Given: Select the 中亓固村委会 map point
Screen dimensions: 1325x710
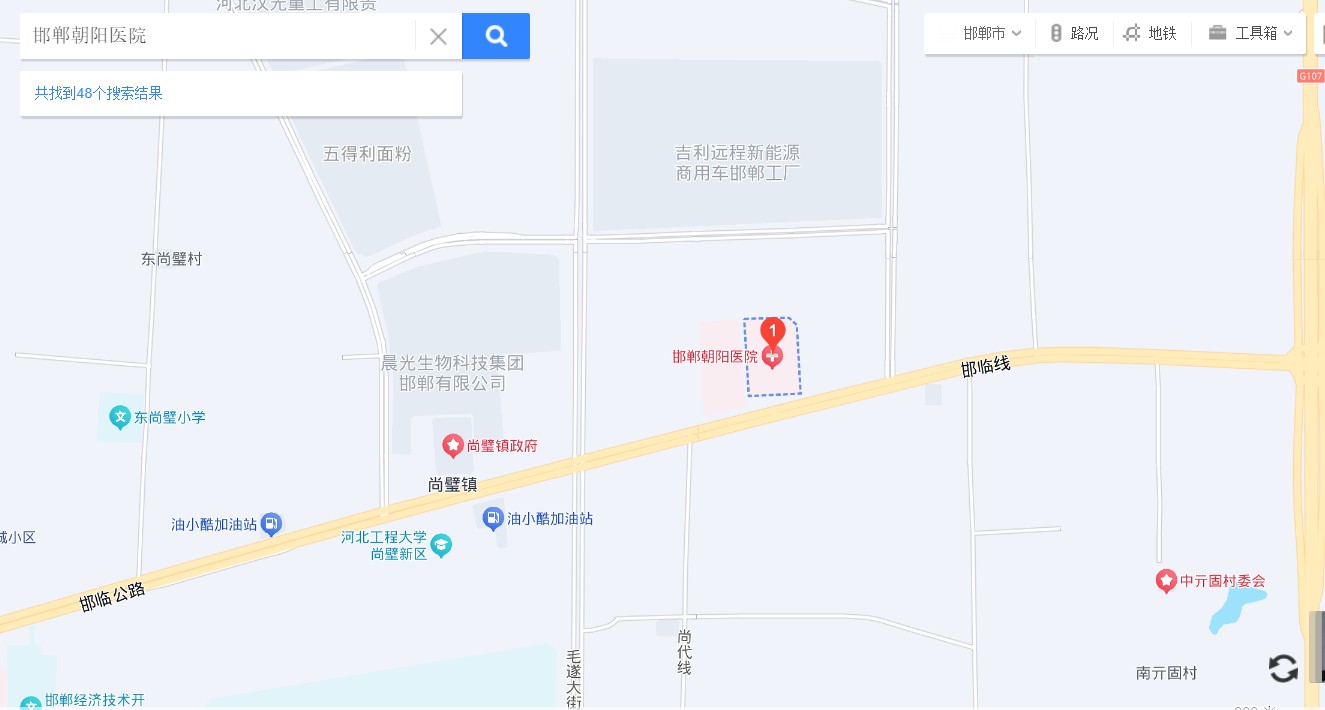Looking at the screenshot, I should point(1166,581).
